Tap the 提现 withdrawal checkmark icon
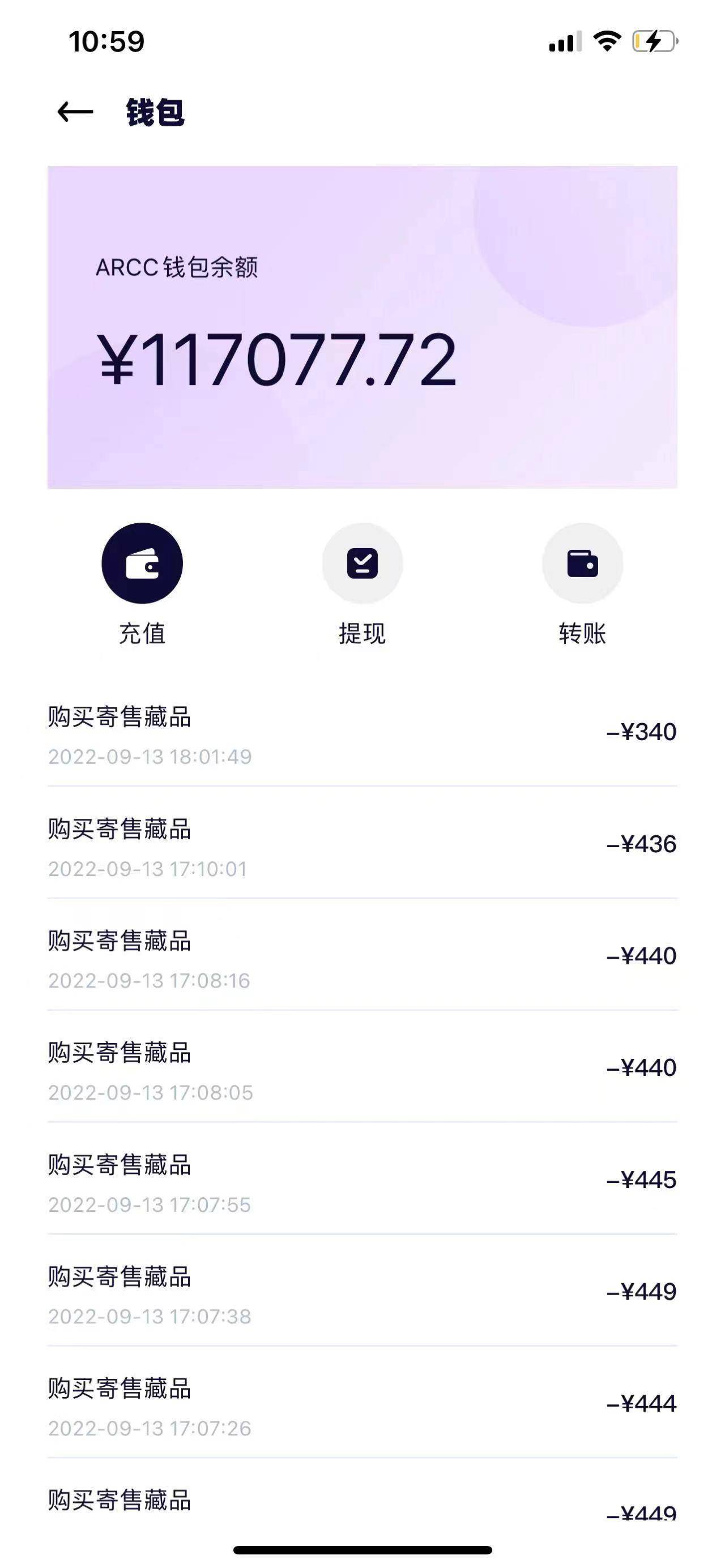This screenshot has width=725, height=1568. pyautogui.click(x=362, y=564)
